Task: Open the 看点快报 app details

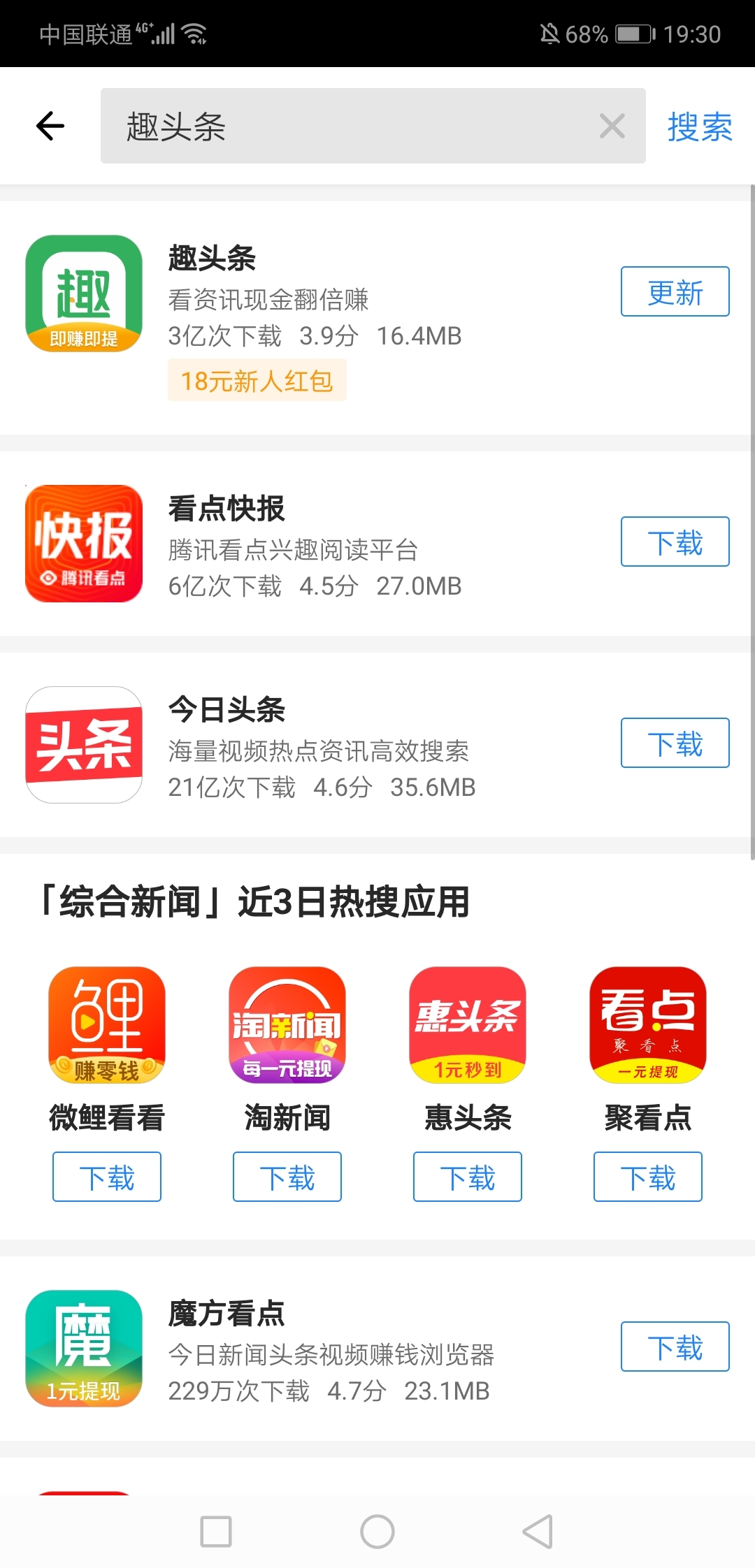Action: click(x=315, y=544)
